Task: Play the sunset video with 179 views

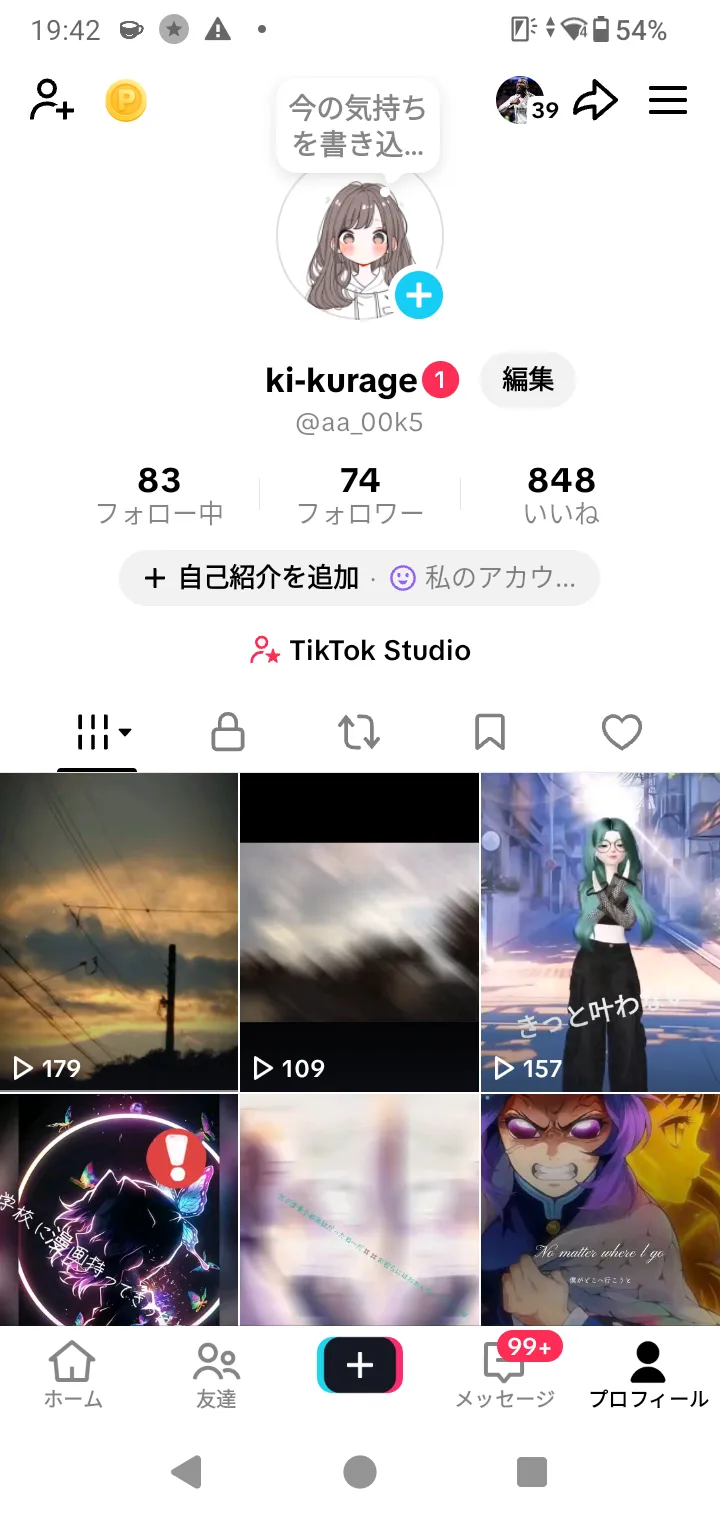Action: [119, 932]
